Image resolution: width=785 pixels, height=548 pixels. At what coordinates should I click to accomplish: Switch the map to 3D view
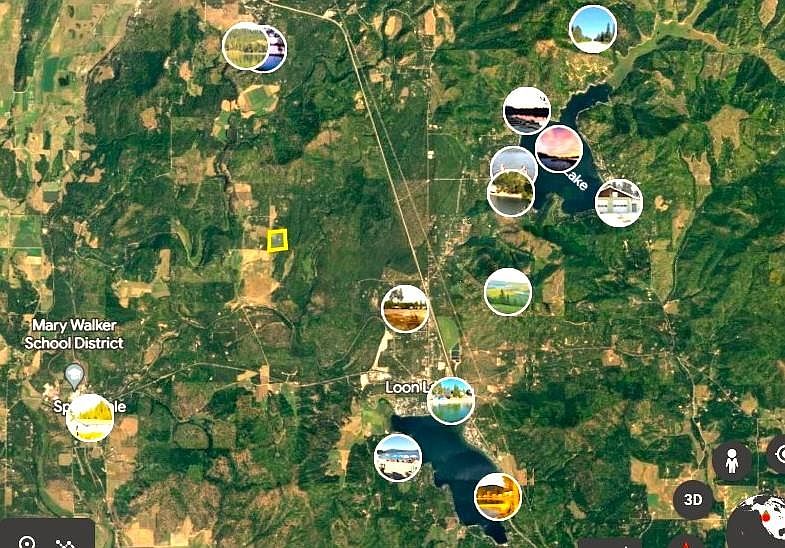click(692, 497)
